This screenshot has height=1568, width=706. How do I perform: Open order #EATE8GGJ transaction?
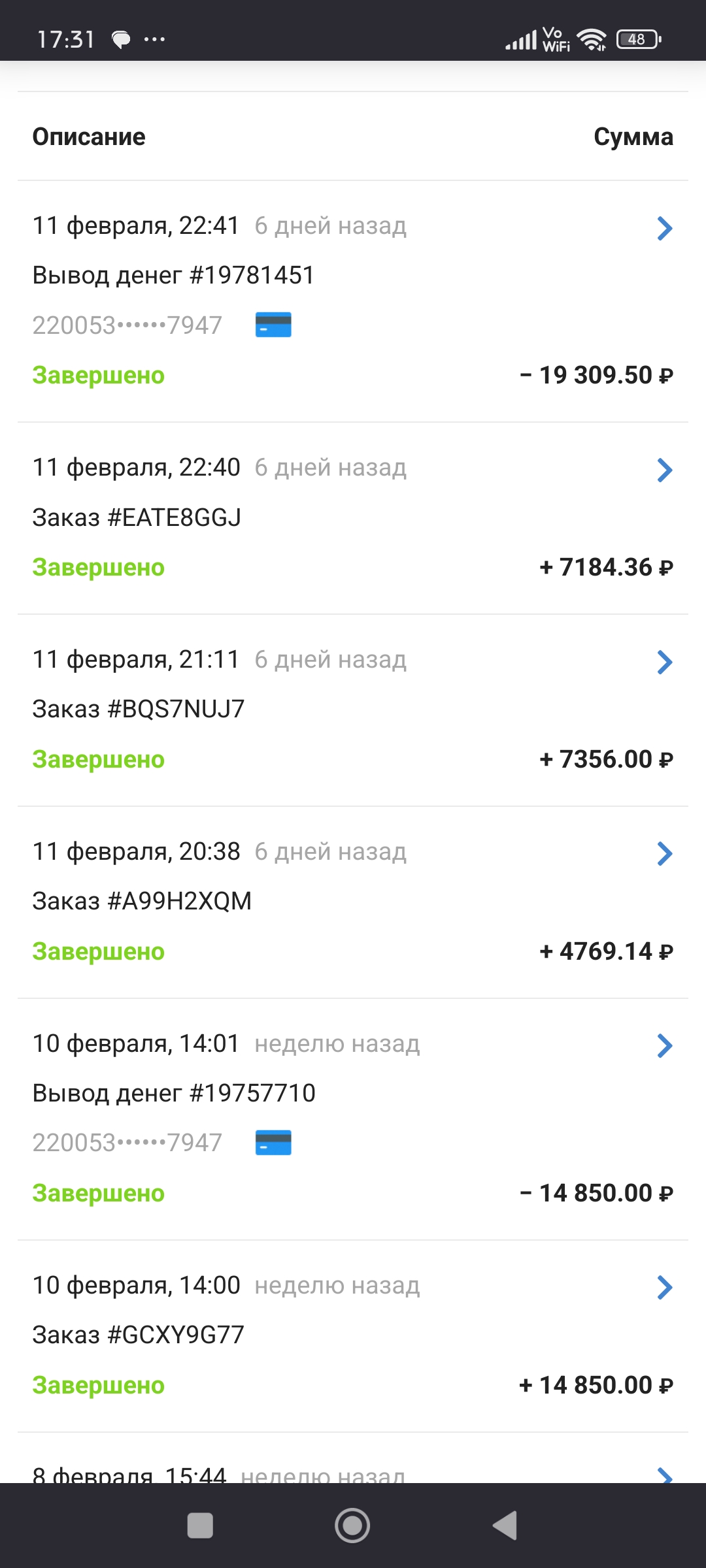(664, 470)
